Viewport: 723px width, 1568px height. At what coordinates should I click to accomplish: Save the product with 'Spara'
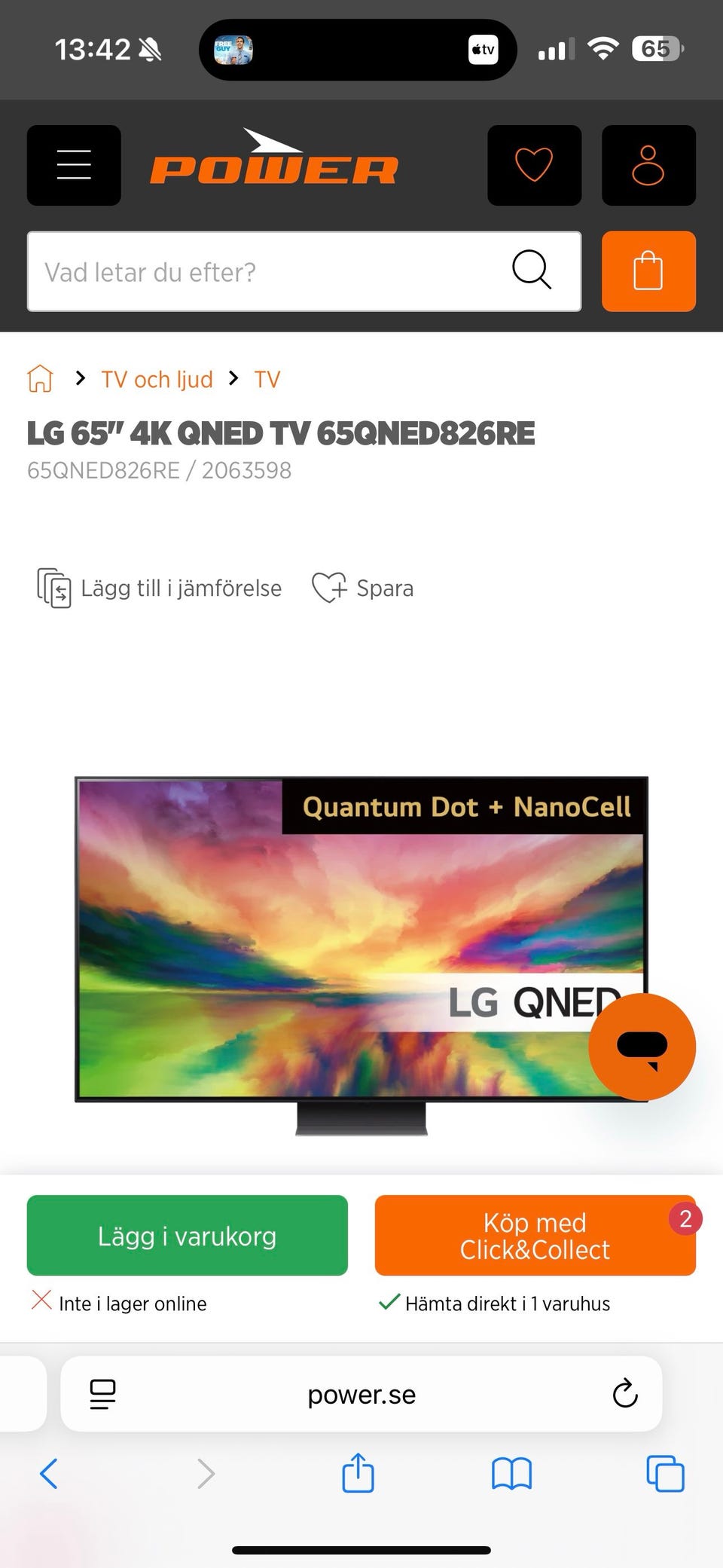[363, 588]
